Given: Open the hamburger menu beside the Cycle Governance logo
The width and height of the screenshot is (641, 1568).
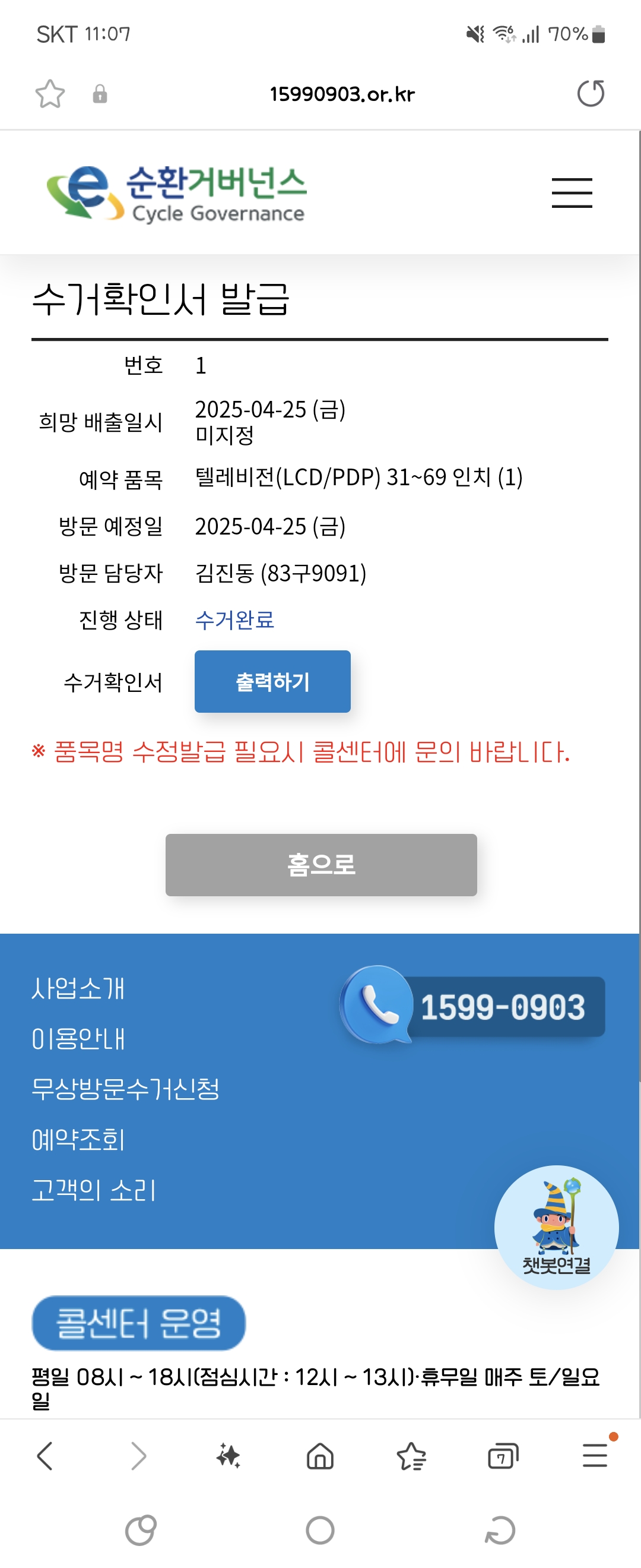Looking at the screenshot, I should click(x=572, y=193).
